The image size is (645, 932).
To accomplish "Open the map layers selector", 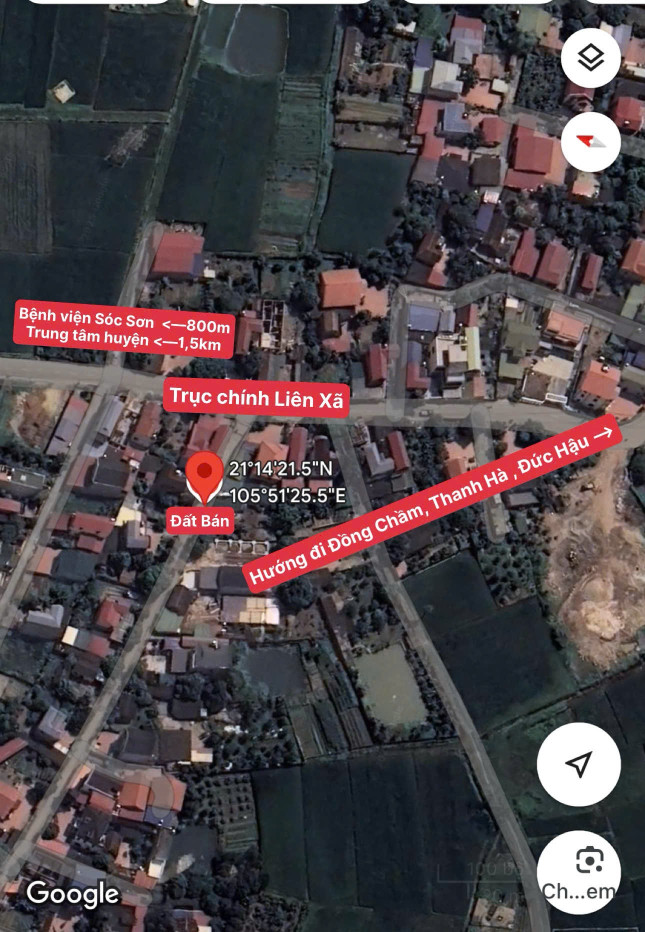I will (x=591, y=58).
